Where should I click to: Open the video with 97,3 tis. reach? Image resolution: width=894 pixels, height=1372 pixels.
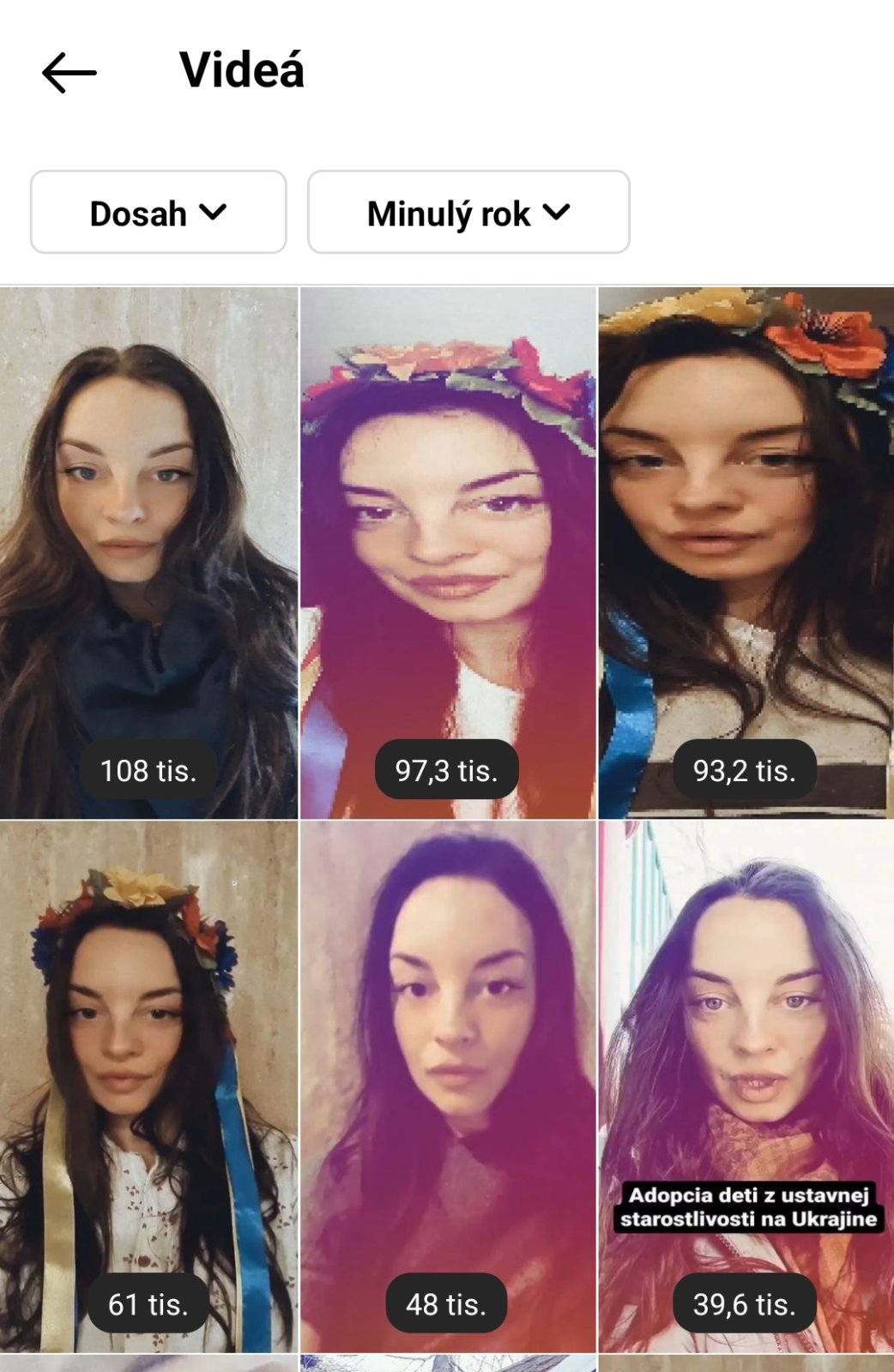point(447,552)
